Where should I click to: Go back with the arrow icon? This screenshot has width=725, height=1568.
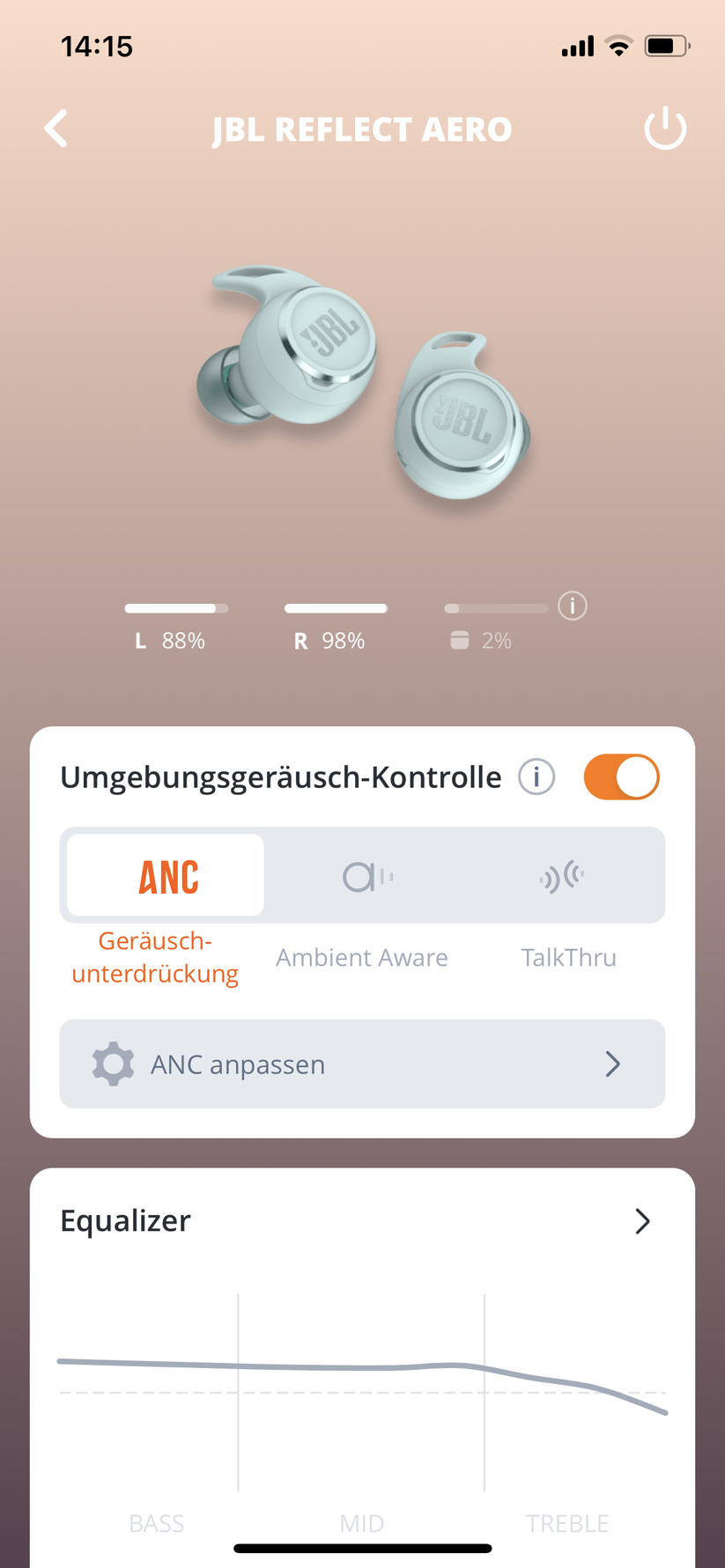click(56, 129)
